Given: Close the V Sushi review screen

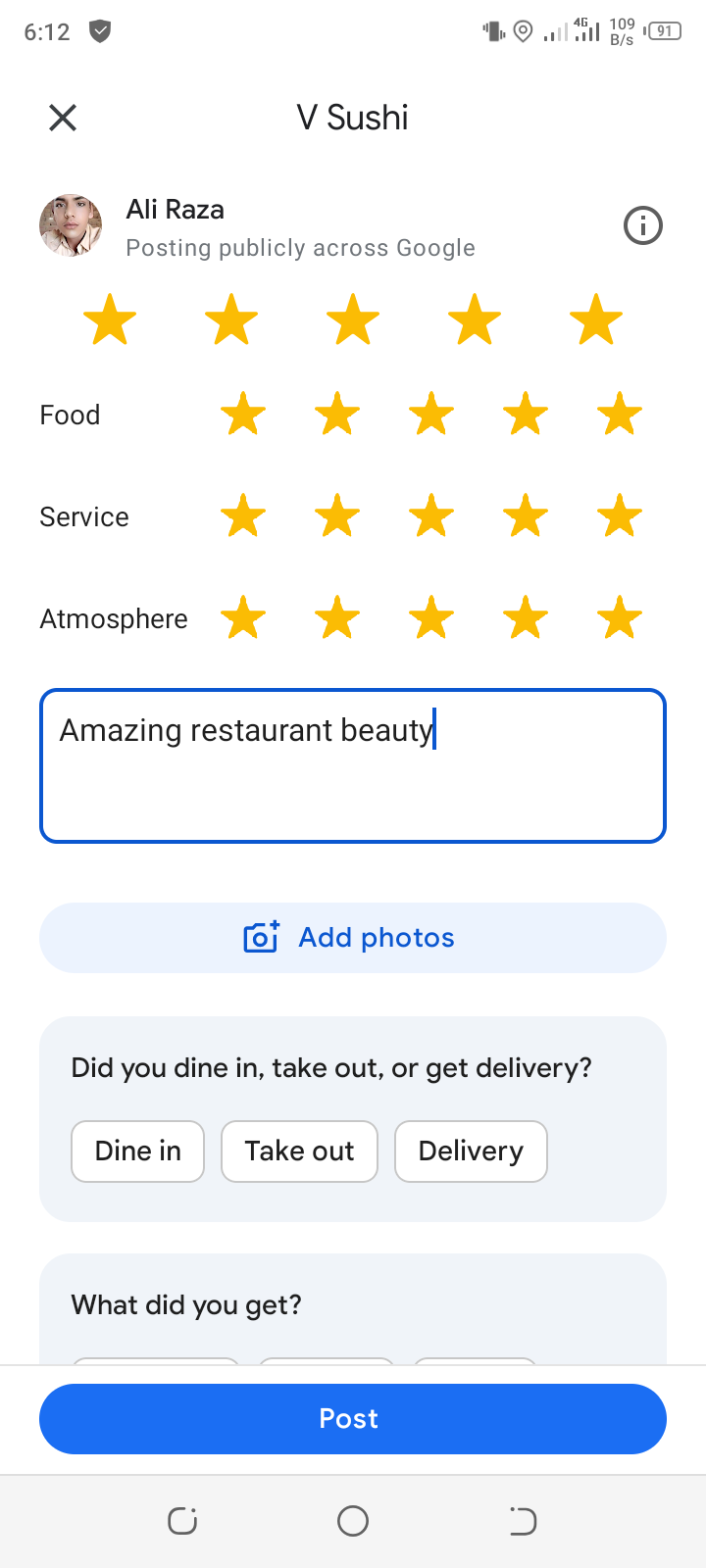Looking at the screenshot, I should pyautogui.click(x=63, y=119).
